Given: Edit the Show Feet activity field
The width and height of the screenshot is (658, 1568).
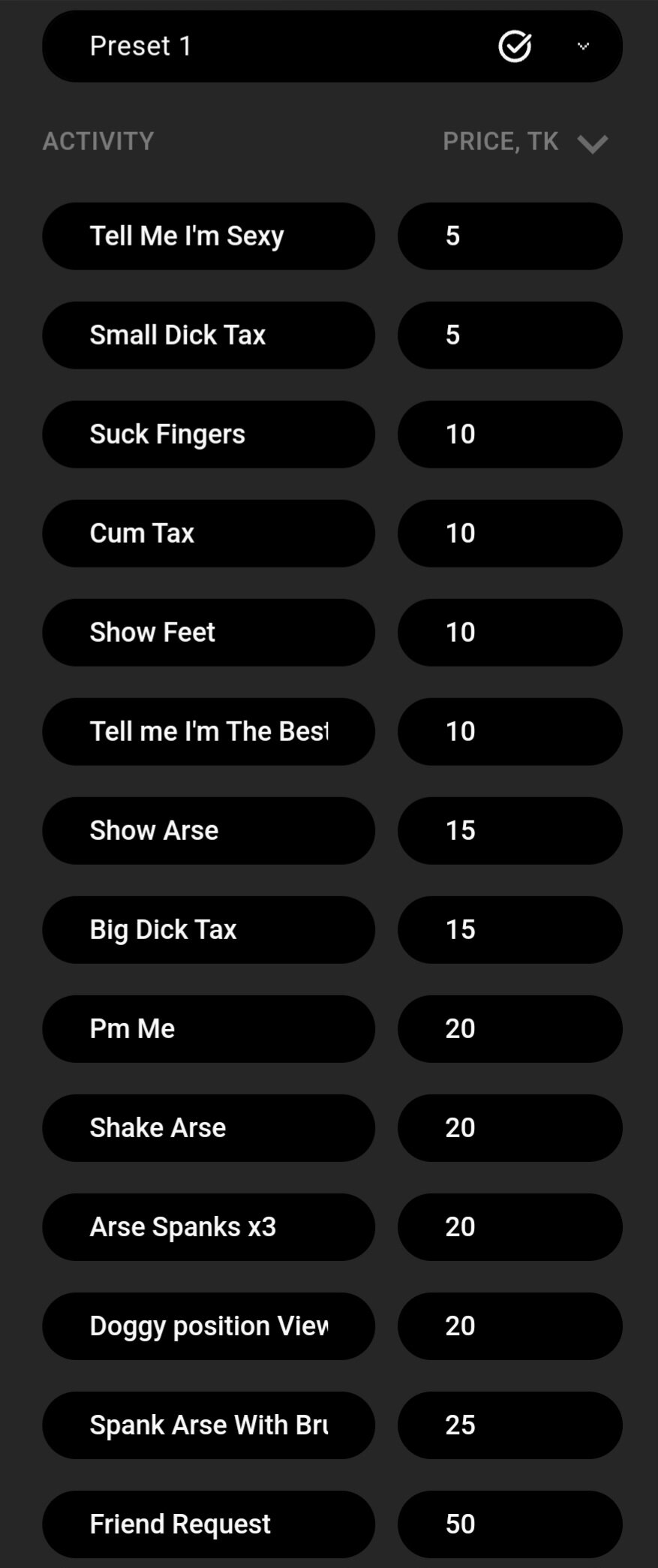Looking at the screenshot, I should coord(209,633).
